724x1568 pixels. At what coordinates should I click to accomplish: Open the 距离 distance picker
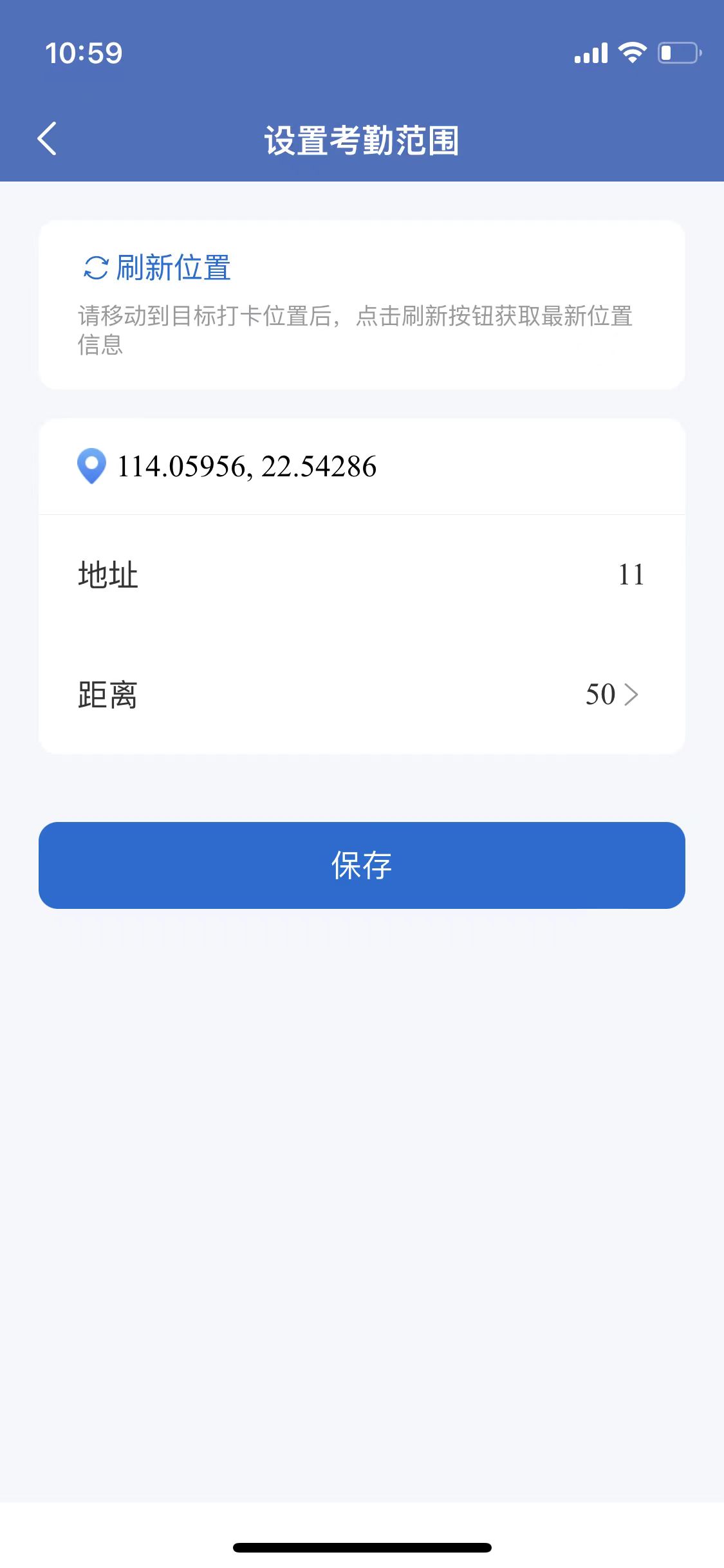click(611, 695)
